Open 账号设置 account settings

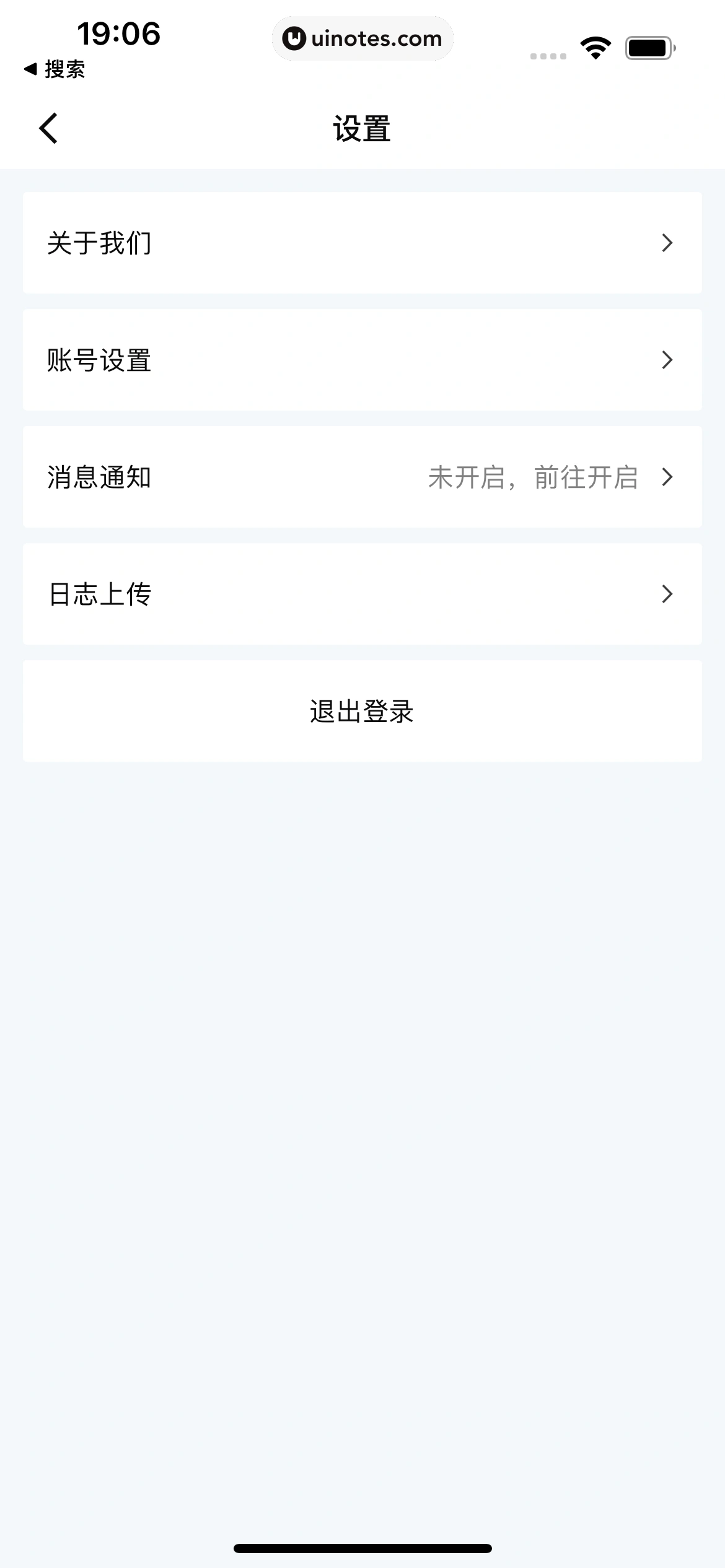click(362, 360)
